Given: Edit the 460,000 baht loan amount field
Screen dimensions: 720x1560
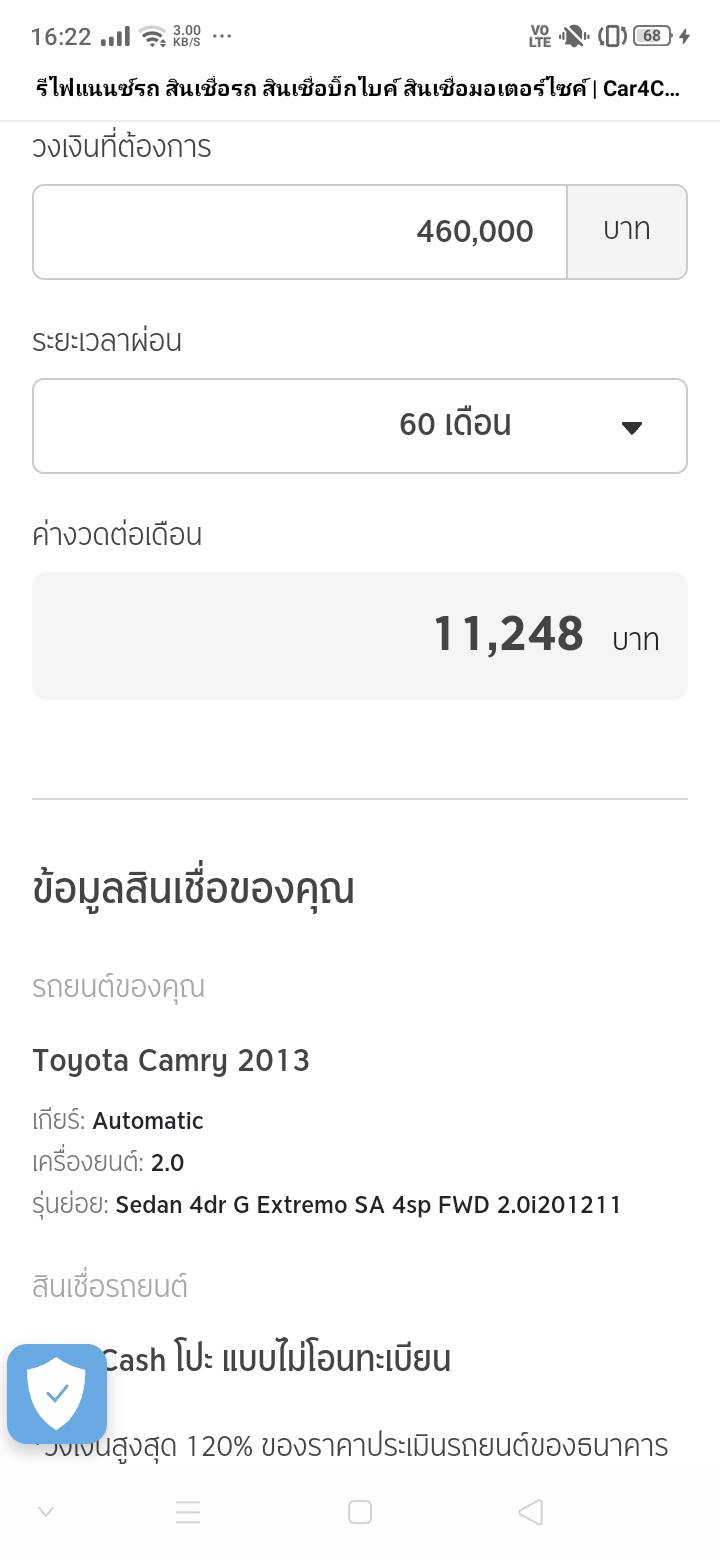Looking at the screenshot, I should pyautogui.click(x=300, y=232).
